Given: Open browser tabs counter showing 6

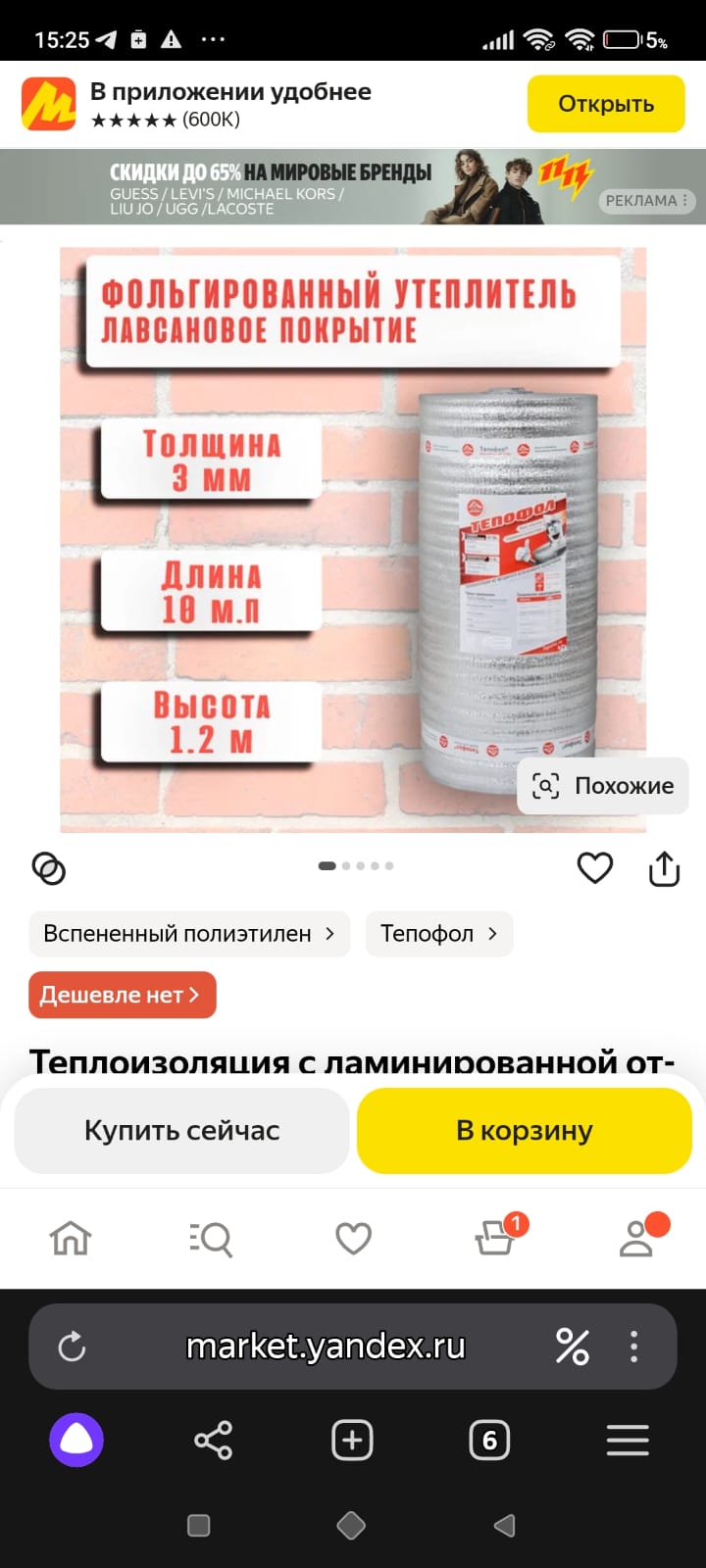Looking at the screenshot, I should tap(489, 1441).
